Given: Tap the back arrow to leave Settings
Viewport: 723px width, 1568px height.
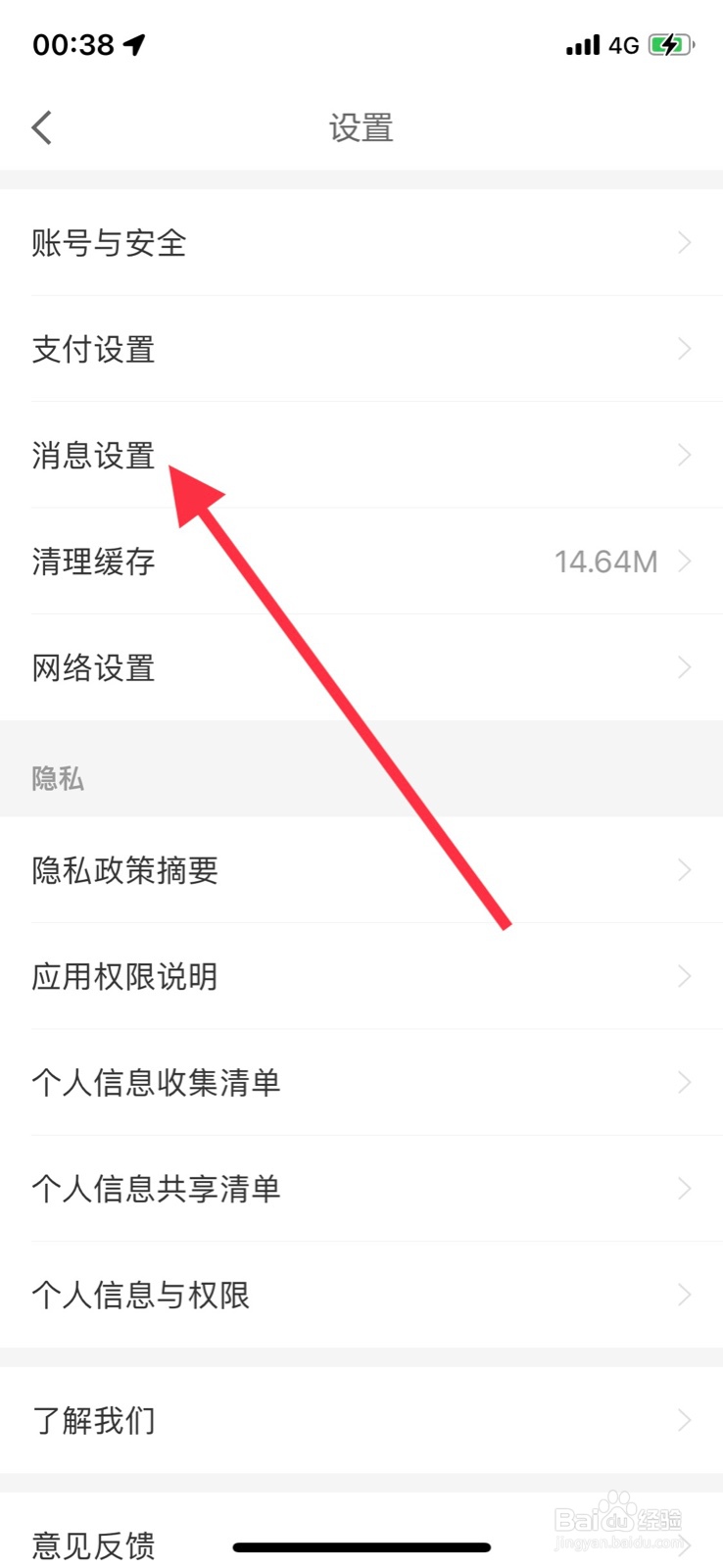Looking at the screenshot, I should [x=41, y=127].
